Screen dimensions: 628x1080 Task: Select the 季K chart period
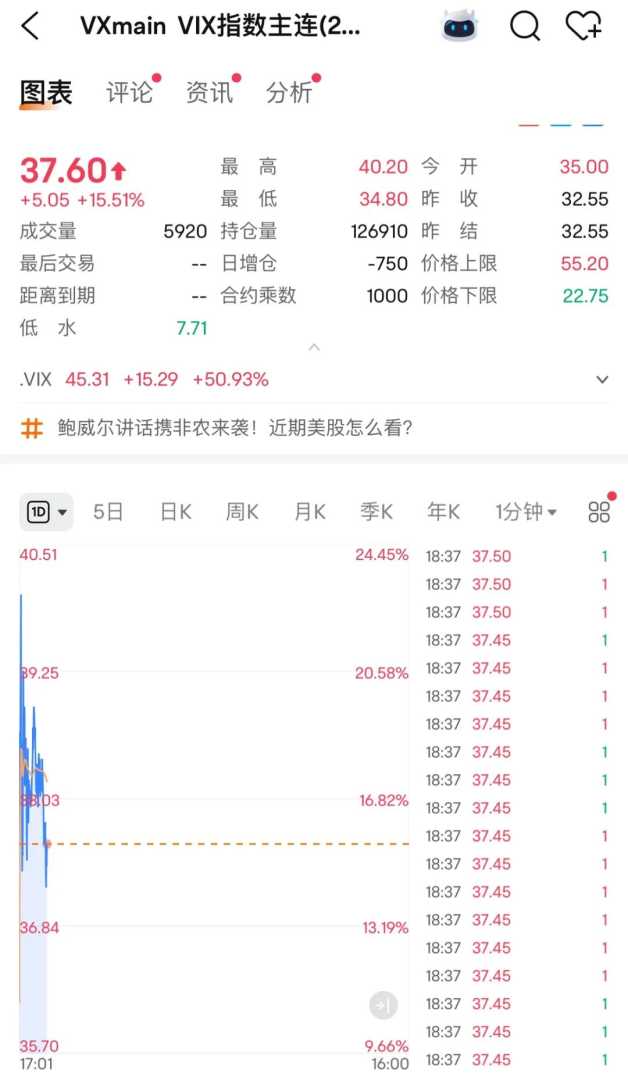(376, 512)
